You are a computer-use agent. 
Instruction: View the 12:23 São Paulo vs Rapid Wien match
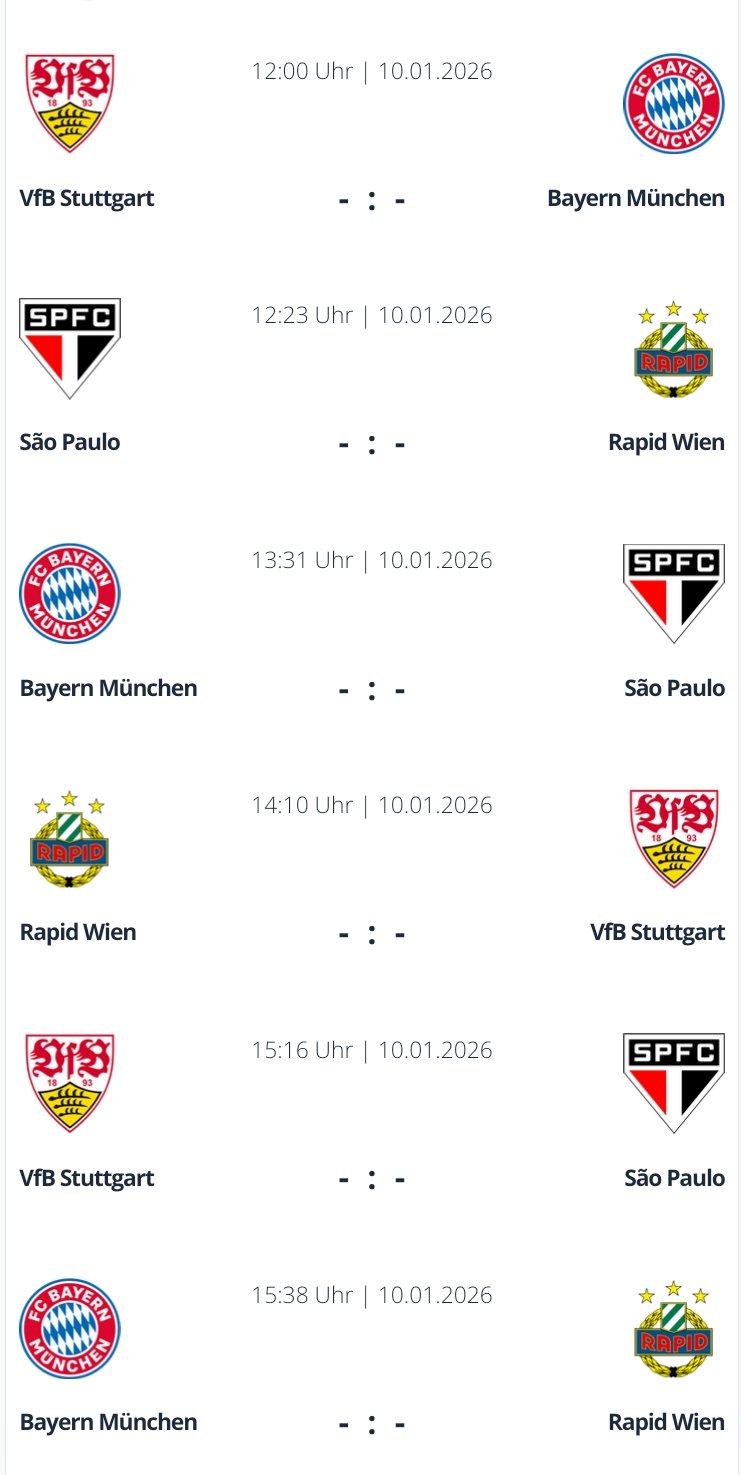371,443
